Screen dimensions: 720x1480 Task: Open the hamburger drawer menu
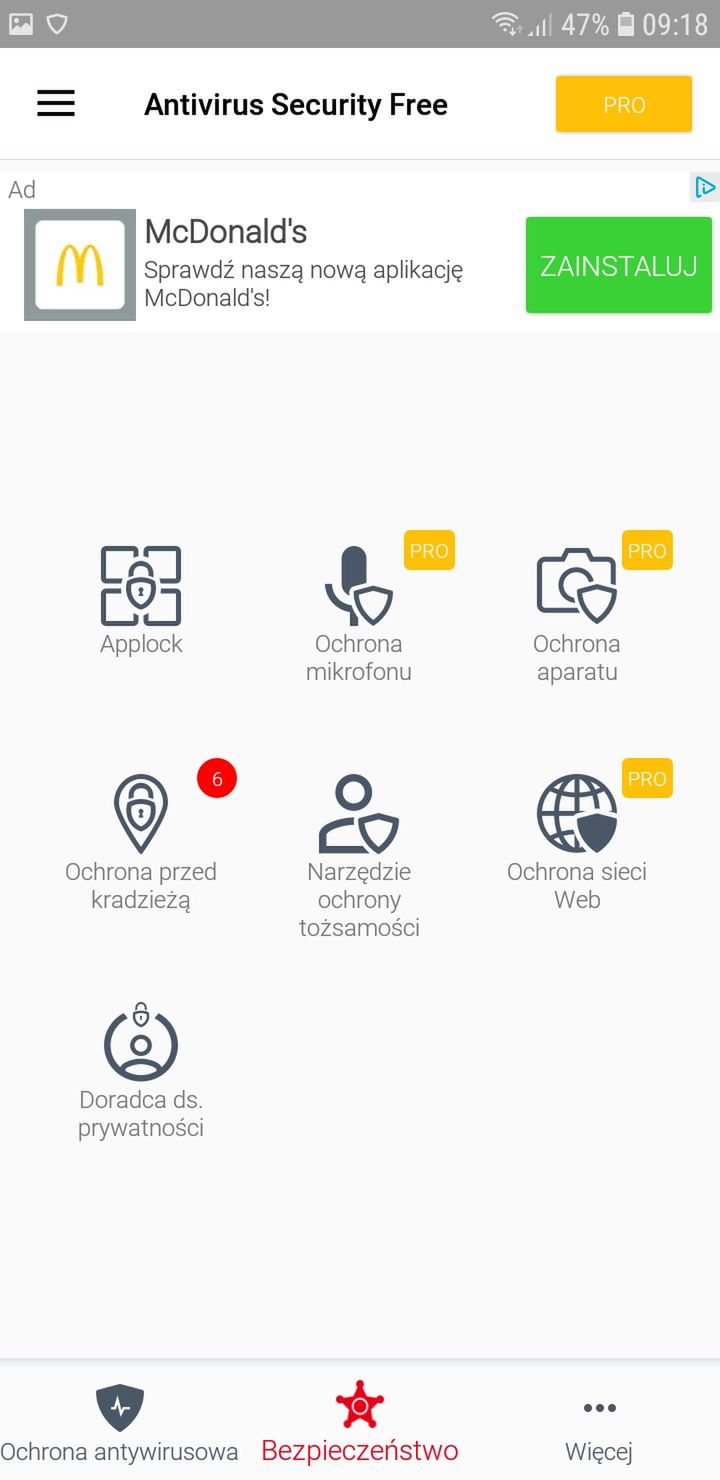pyautogui.click(x=56, y=104)
